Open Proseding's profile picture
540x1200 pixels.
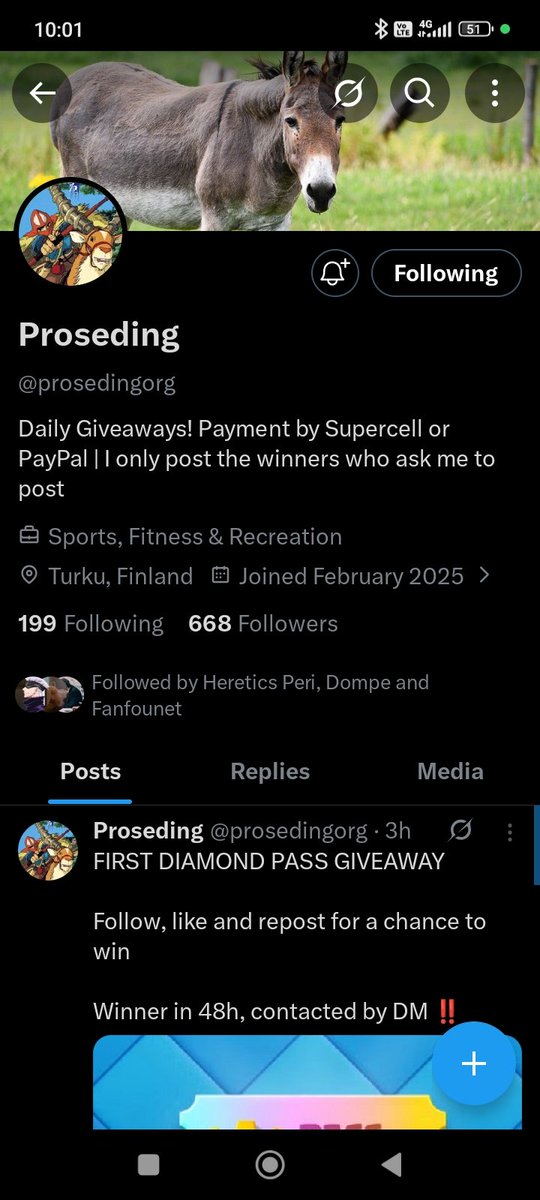[x=71, y=234]
